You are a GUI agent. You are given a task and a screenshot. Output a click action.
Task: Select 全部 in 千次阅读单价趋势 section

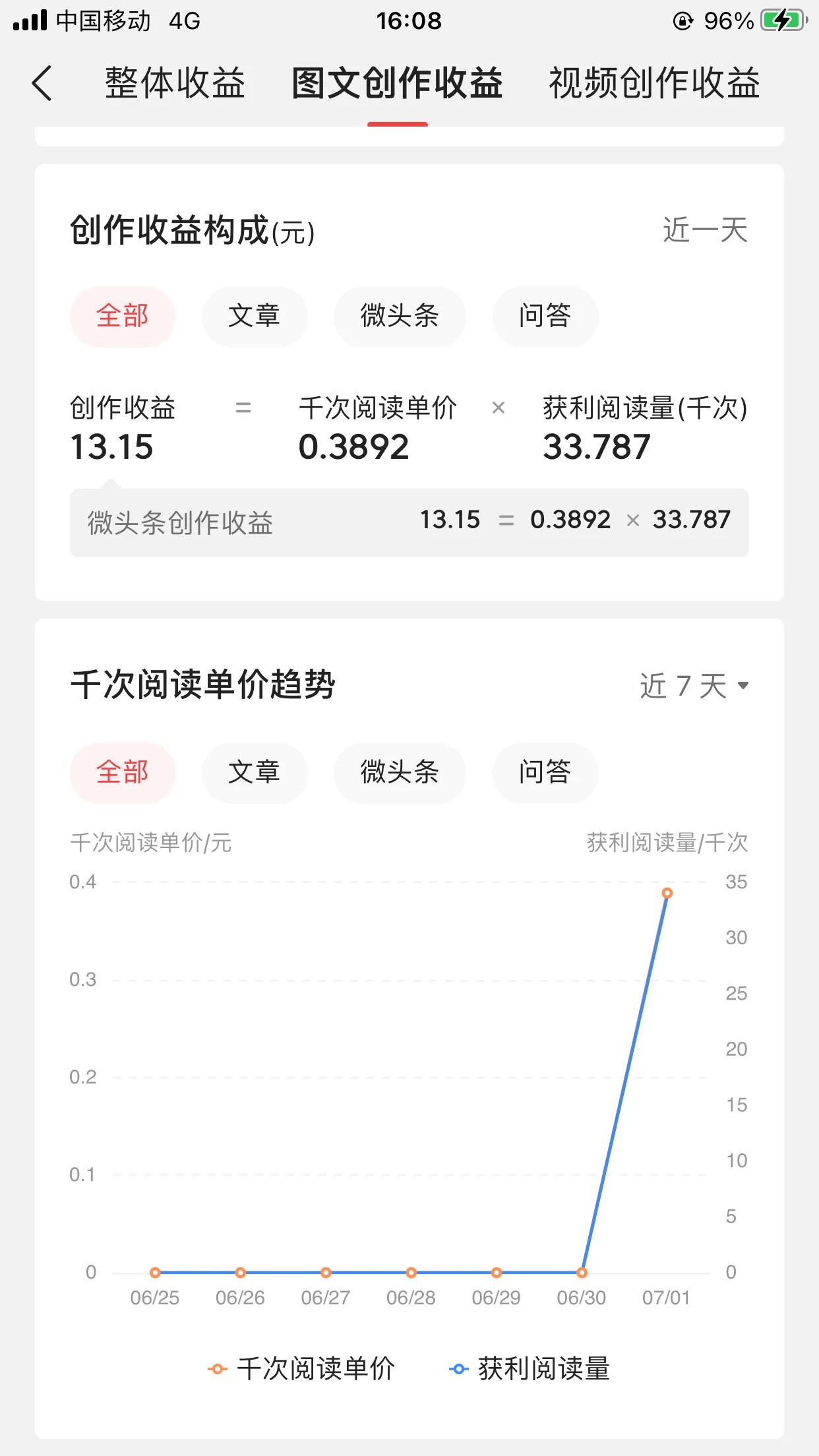(x=123, y=772)
